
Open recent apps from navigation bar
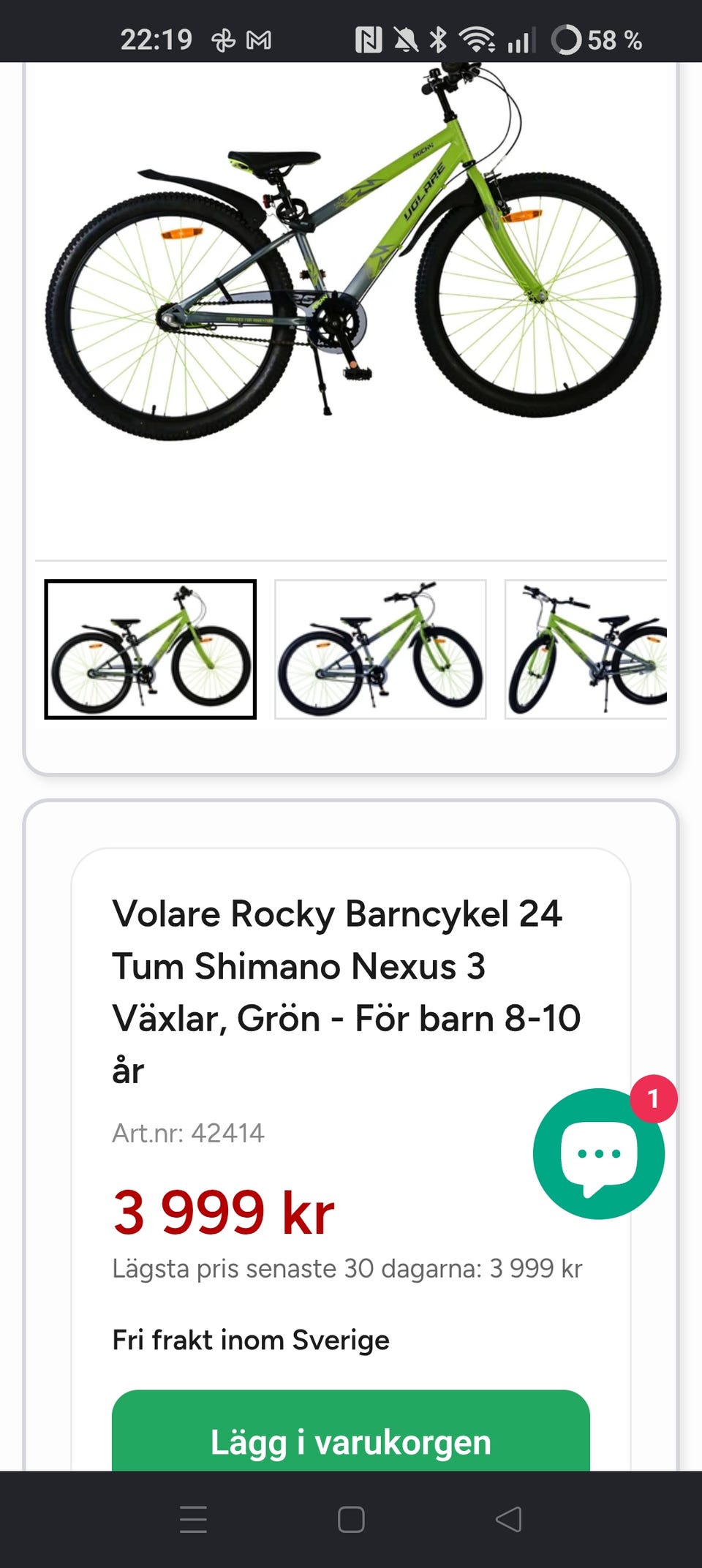pos(194,1519)
